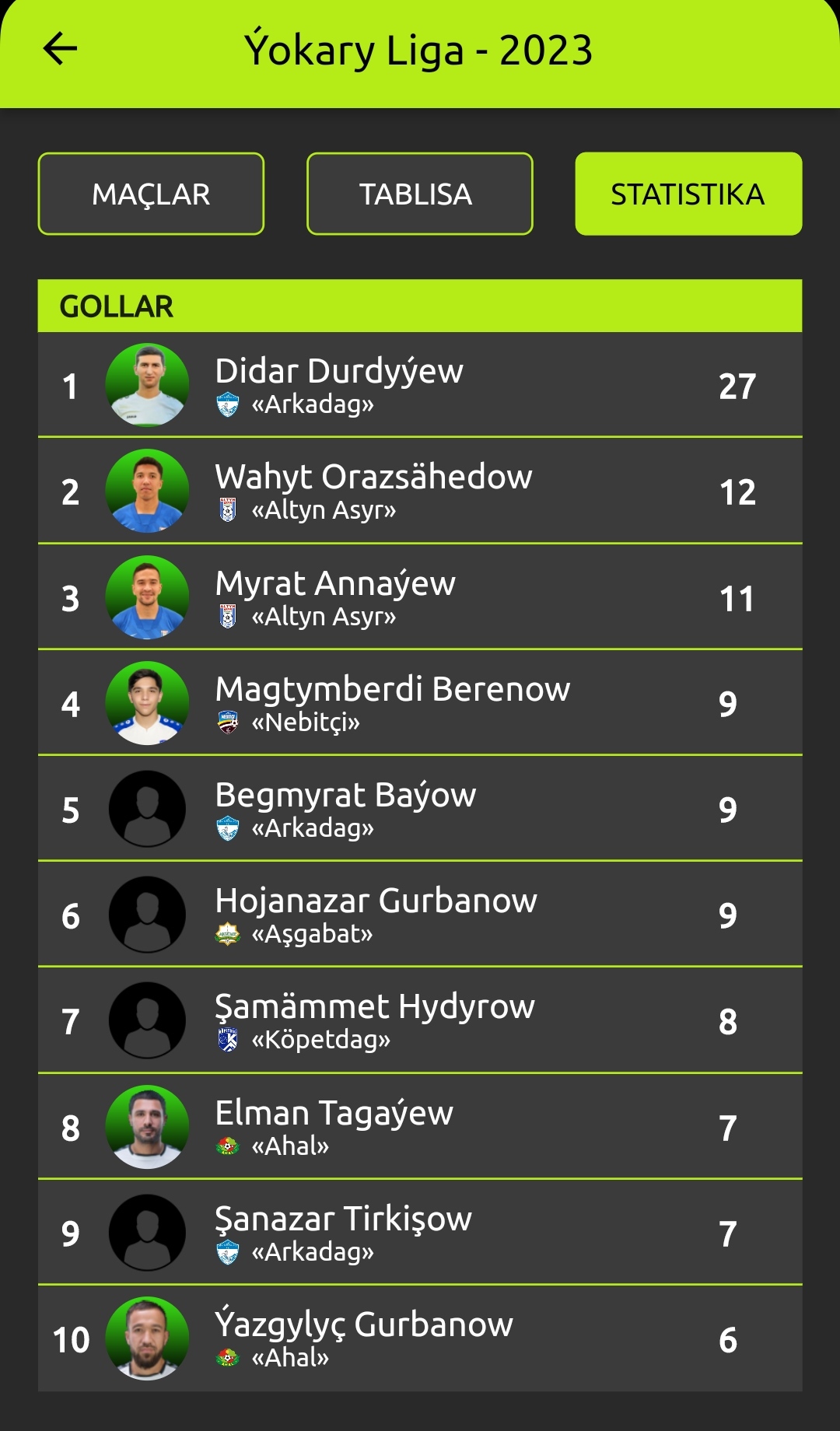Screen dimensions: 840x1431
Task: Open Hojanazar Gurbanow's player row
Action: tap(420, 915)
